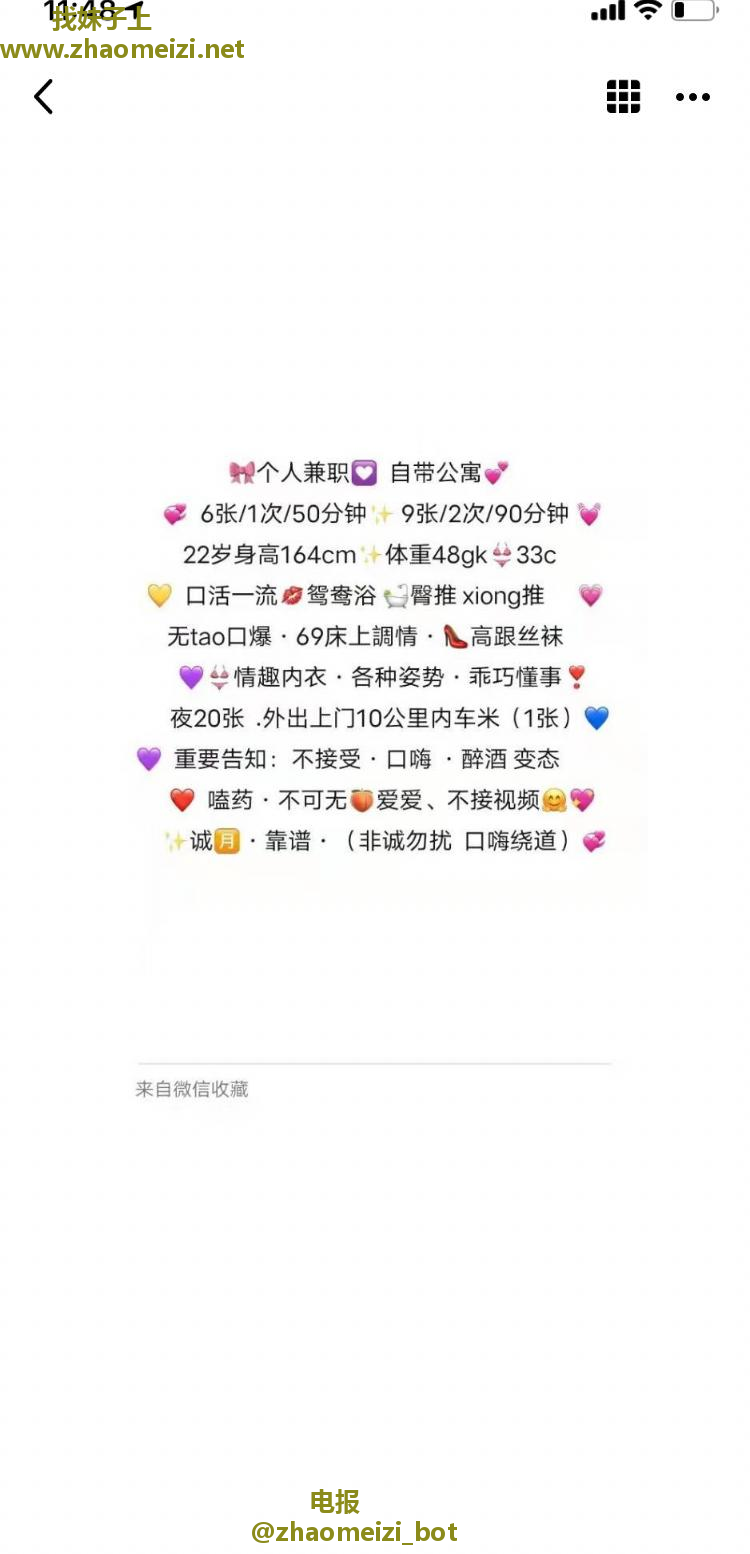Tap the 找妹子上 watermark text

pyautogui.click(x=100, y=20)
